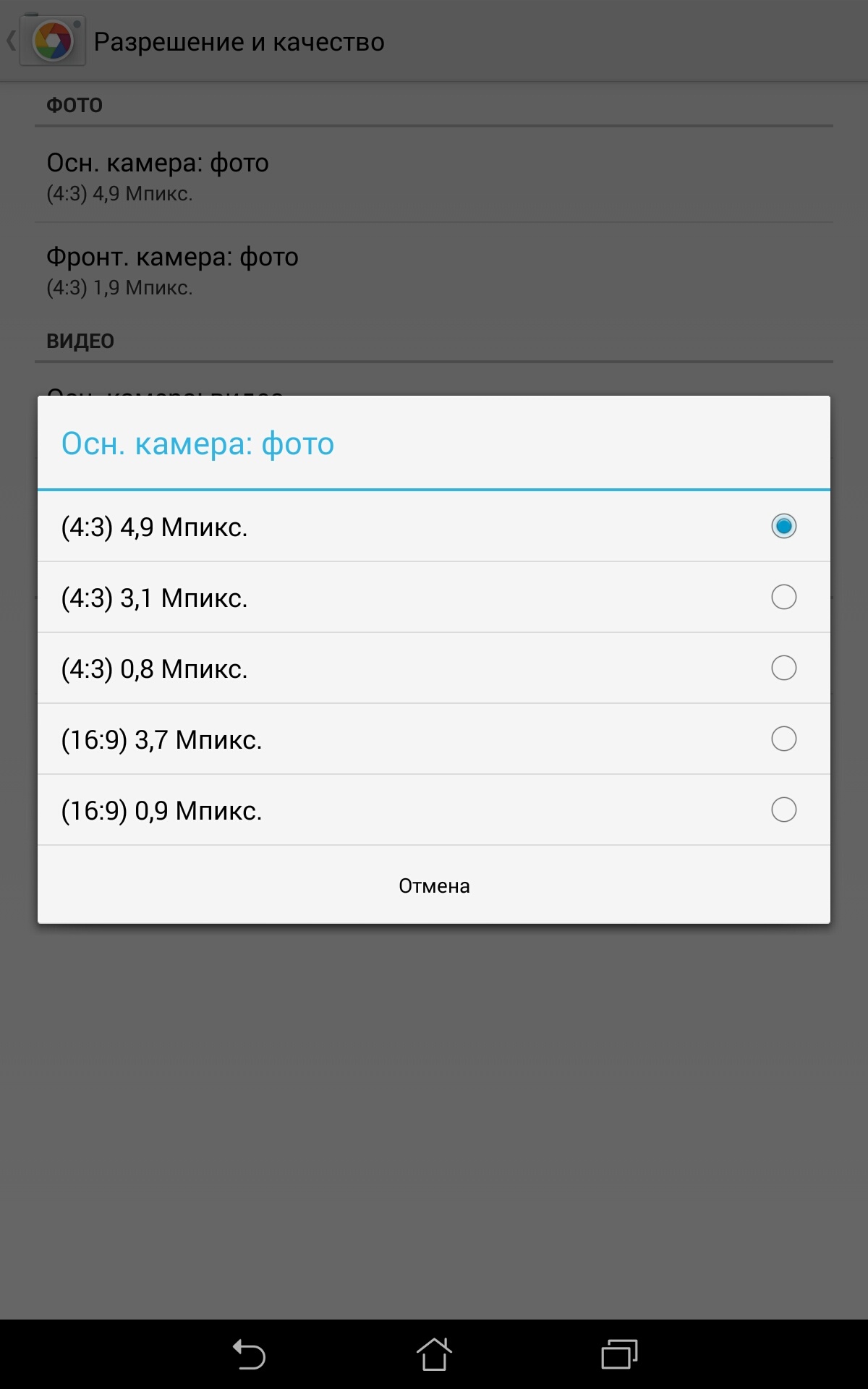Tap the system back button
The height and width of the screenshot is (1389, 868).
pyautogui.click(x=249, y=1354)
